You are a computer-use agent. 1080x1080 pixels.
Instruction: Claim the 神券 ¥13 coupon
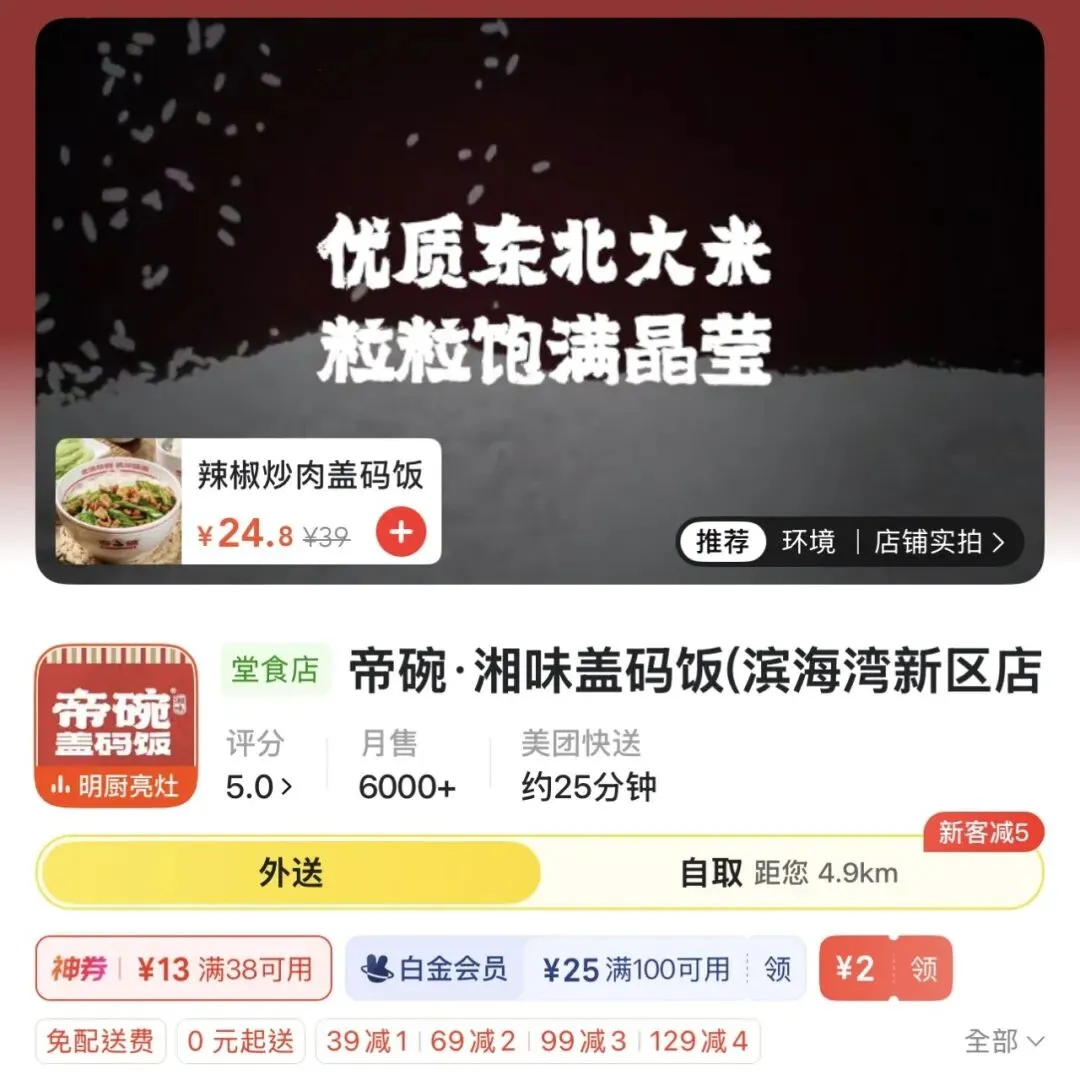click(183, 968)
